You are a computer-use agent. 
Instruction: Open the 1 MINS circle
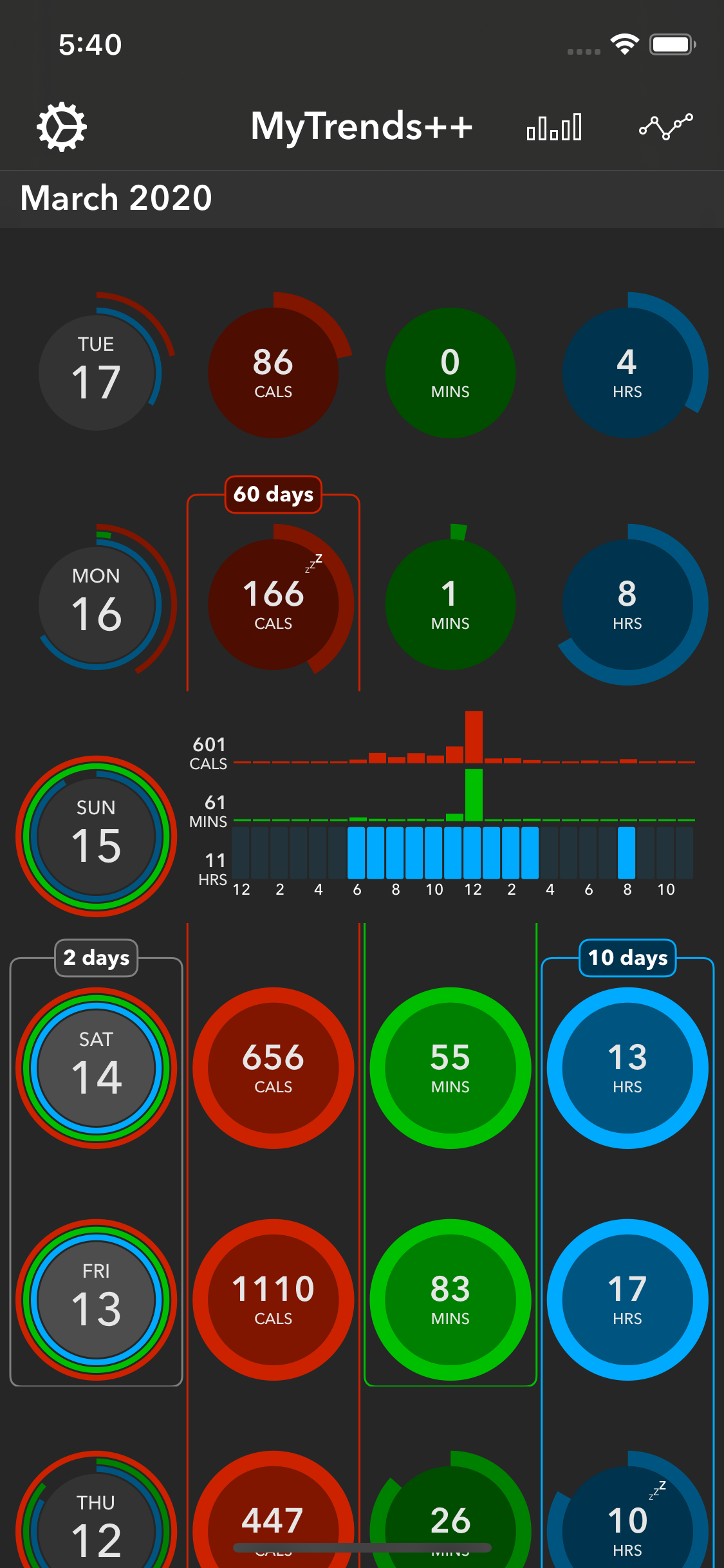tap(450, 604)
